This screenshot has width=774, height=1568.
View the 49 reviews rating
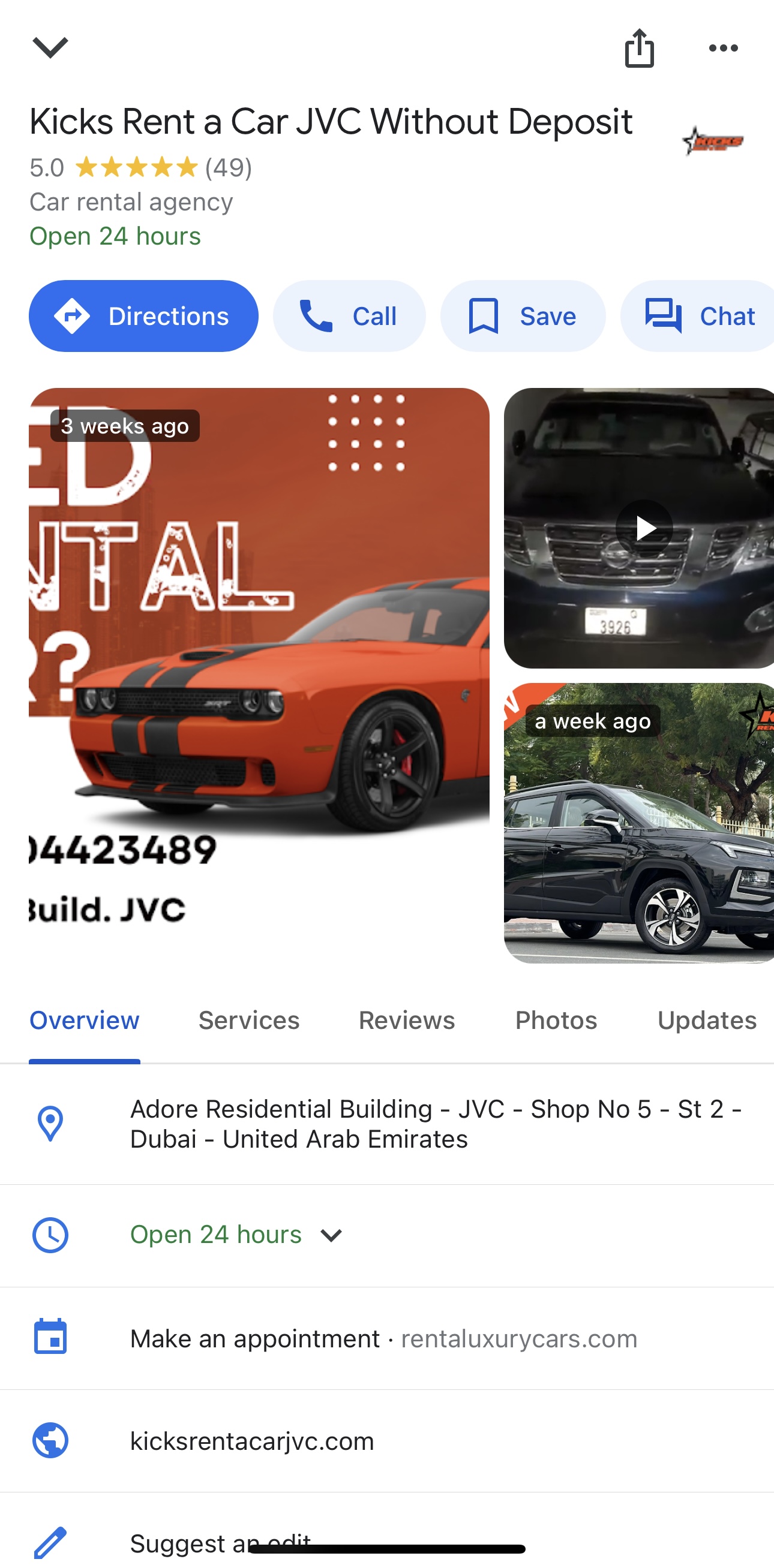pyautogui.click(x=228, y=167)
